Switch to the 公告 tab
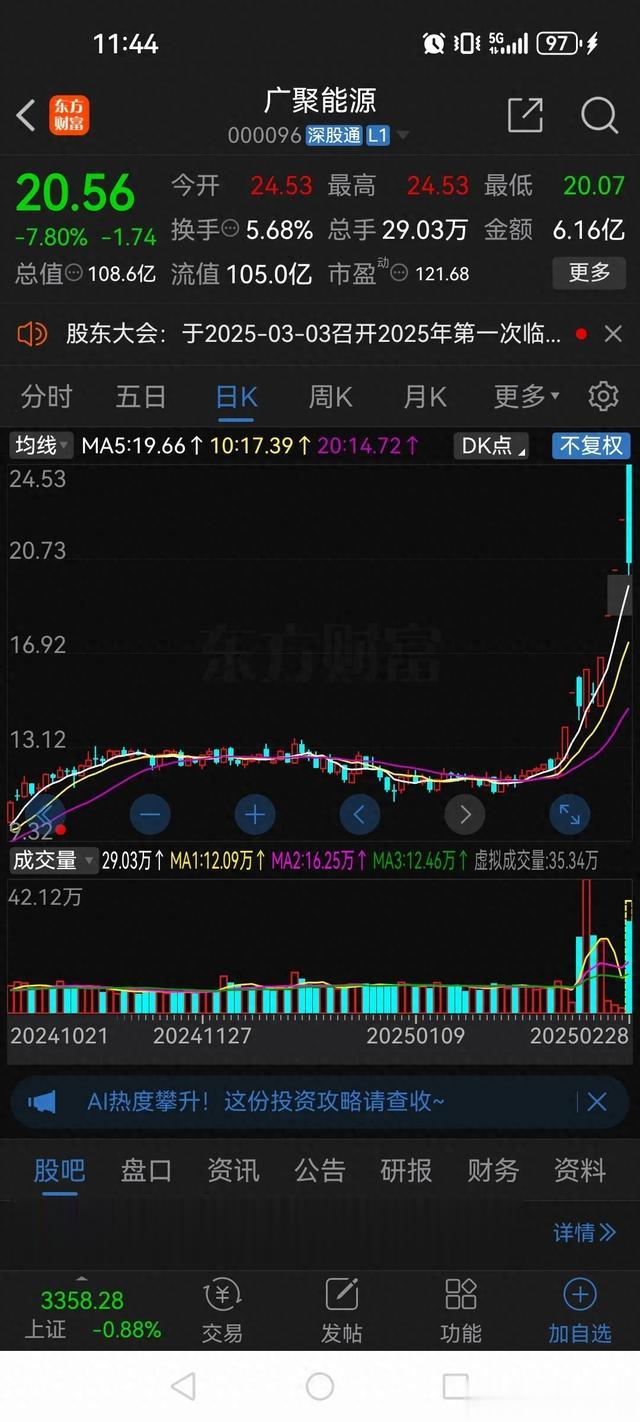This screenshot has width=640, height=1422. pos(320,1170)
